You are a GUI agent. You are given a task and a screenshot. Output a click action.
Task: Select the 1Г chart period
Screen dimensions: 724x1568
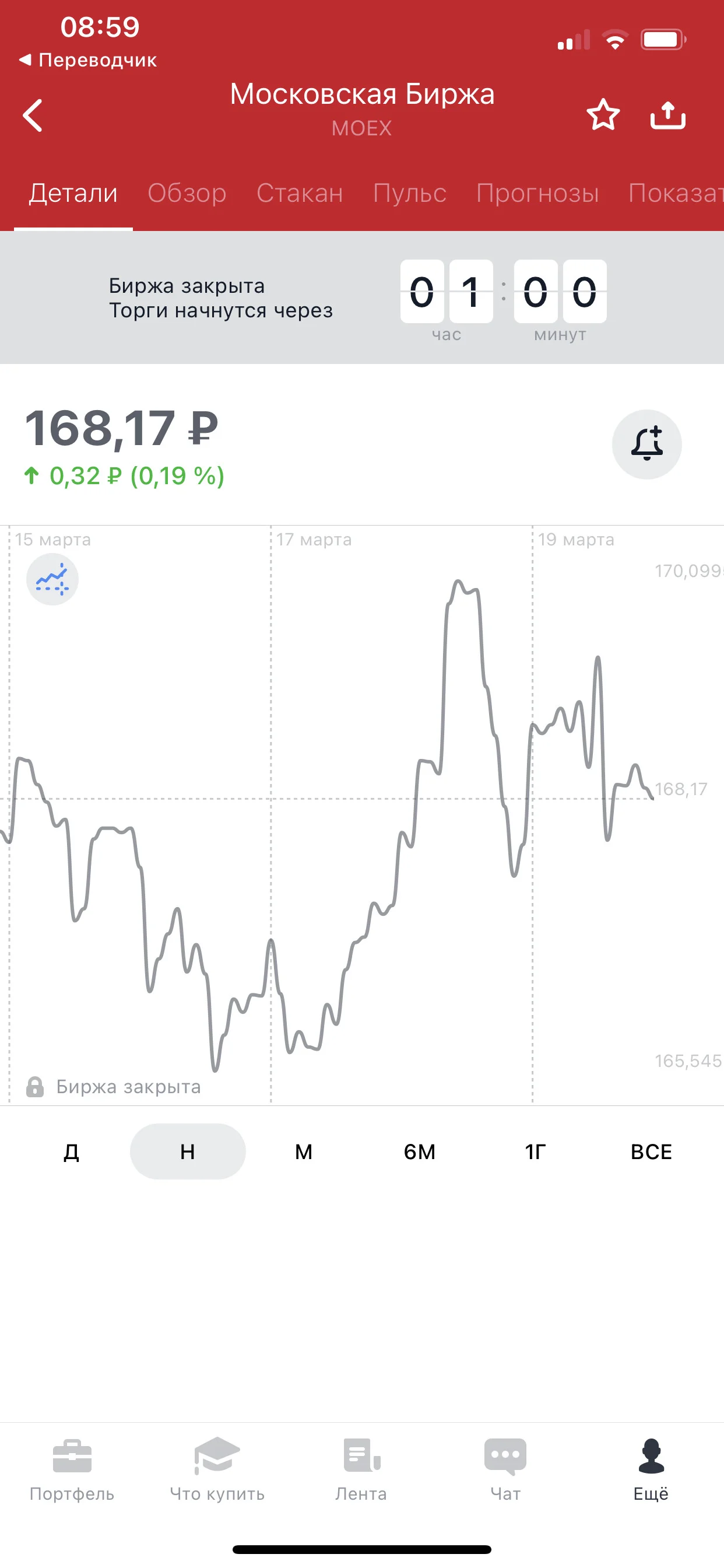535,1151
